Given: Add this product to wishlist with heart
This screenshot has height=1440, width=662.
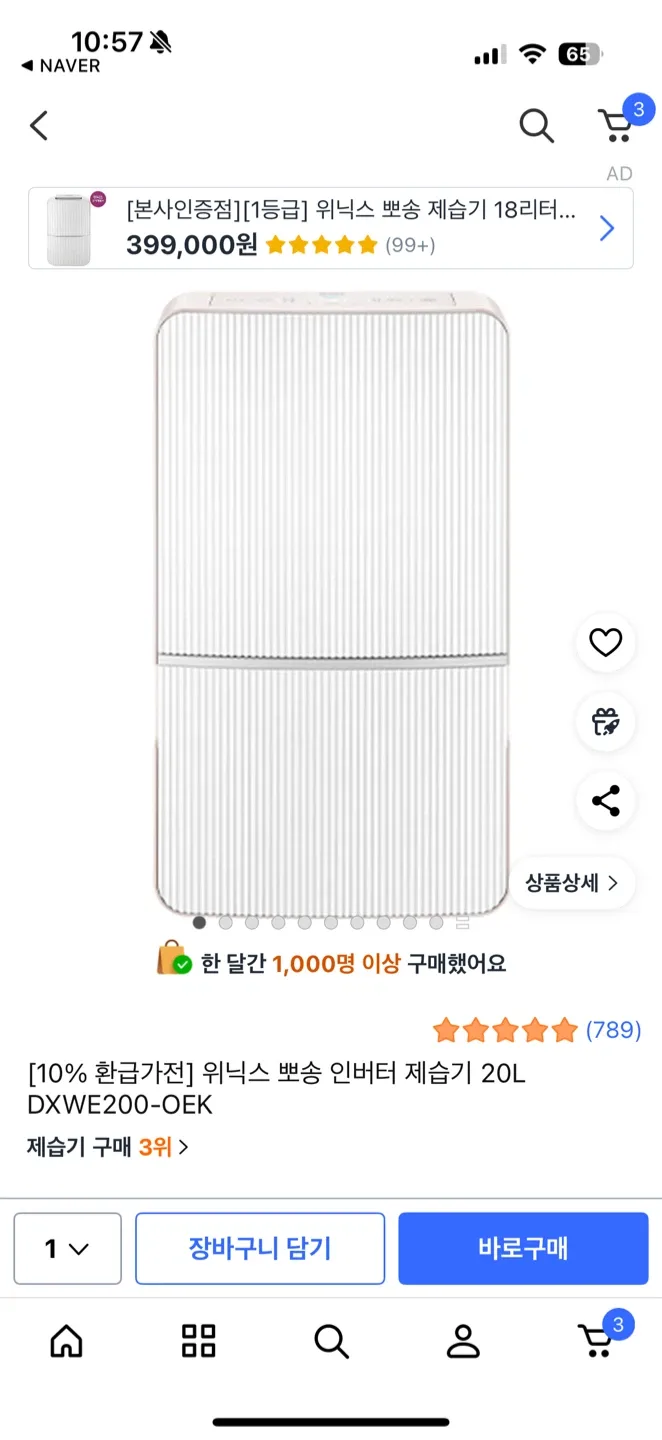Looking at the screenshot, I should click(605, 643).
